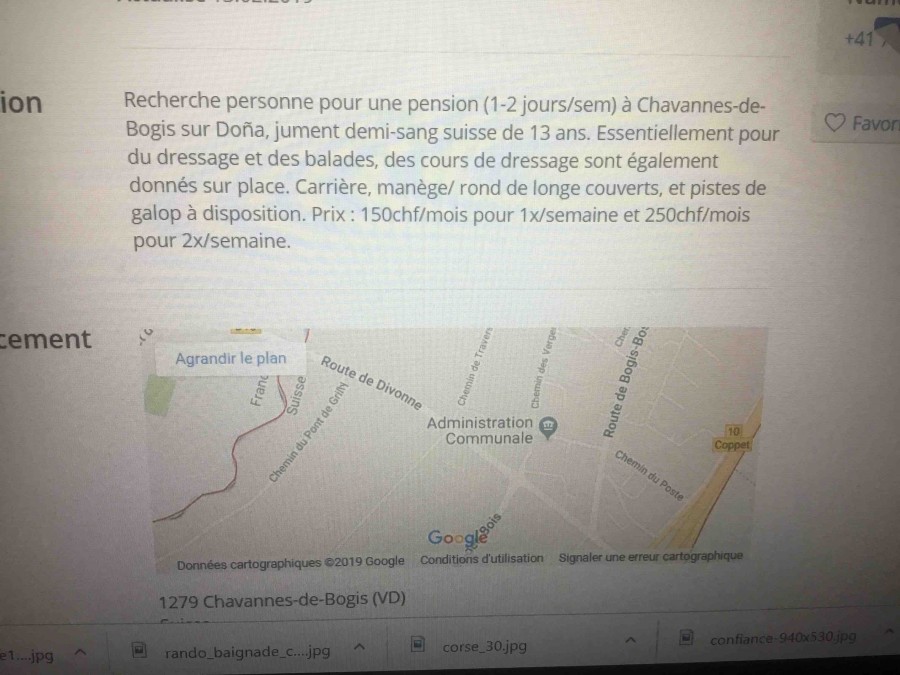Viewport: 900px width, 675px height.
Task: Add this listing to favorites
Action: click(860, 124)
